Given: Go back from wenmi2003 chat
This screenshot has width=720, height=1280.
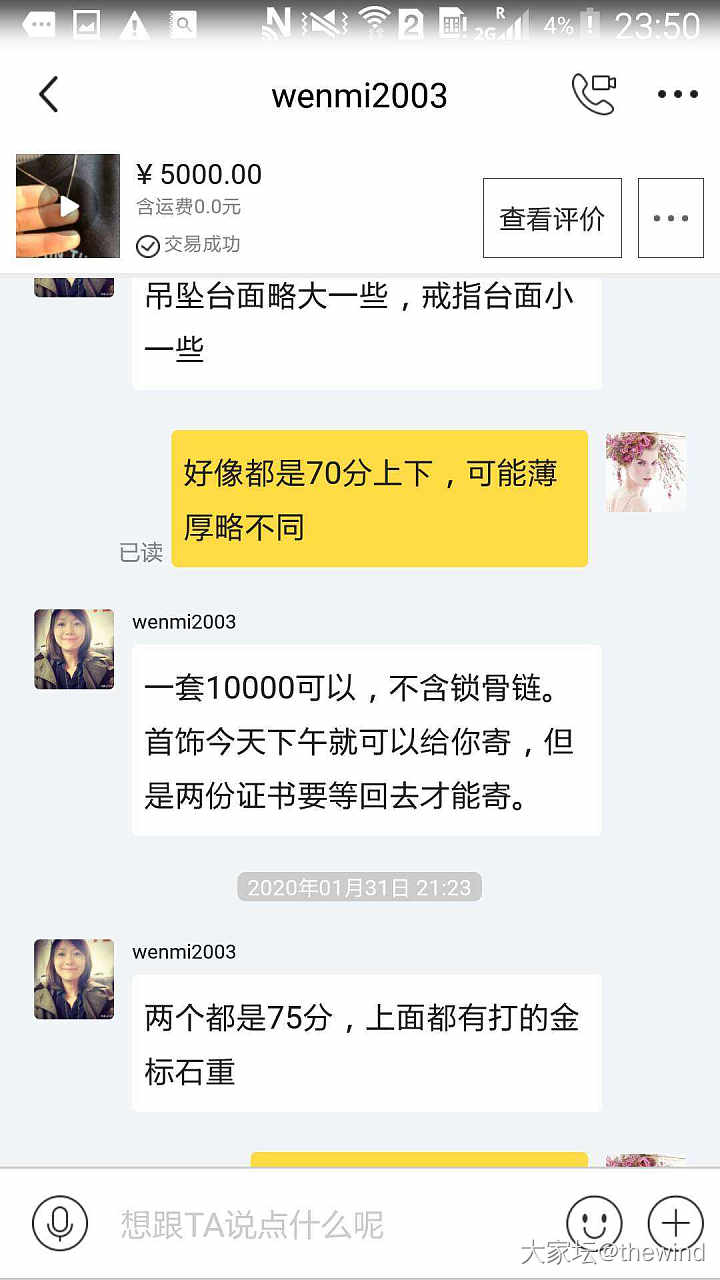Looking at the screenshot, I should tap(48, 95).
